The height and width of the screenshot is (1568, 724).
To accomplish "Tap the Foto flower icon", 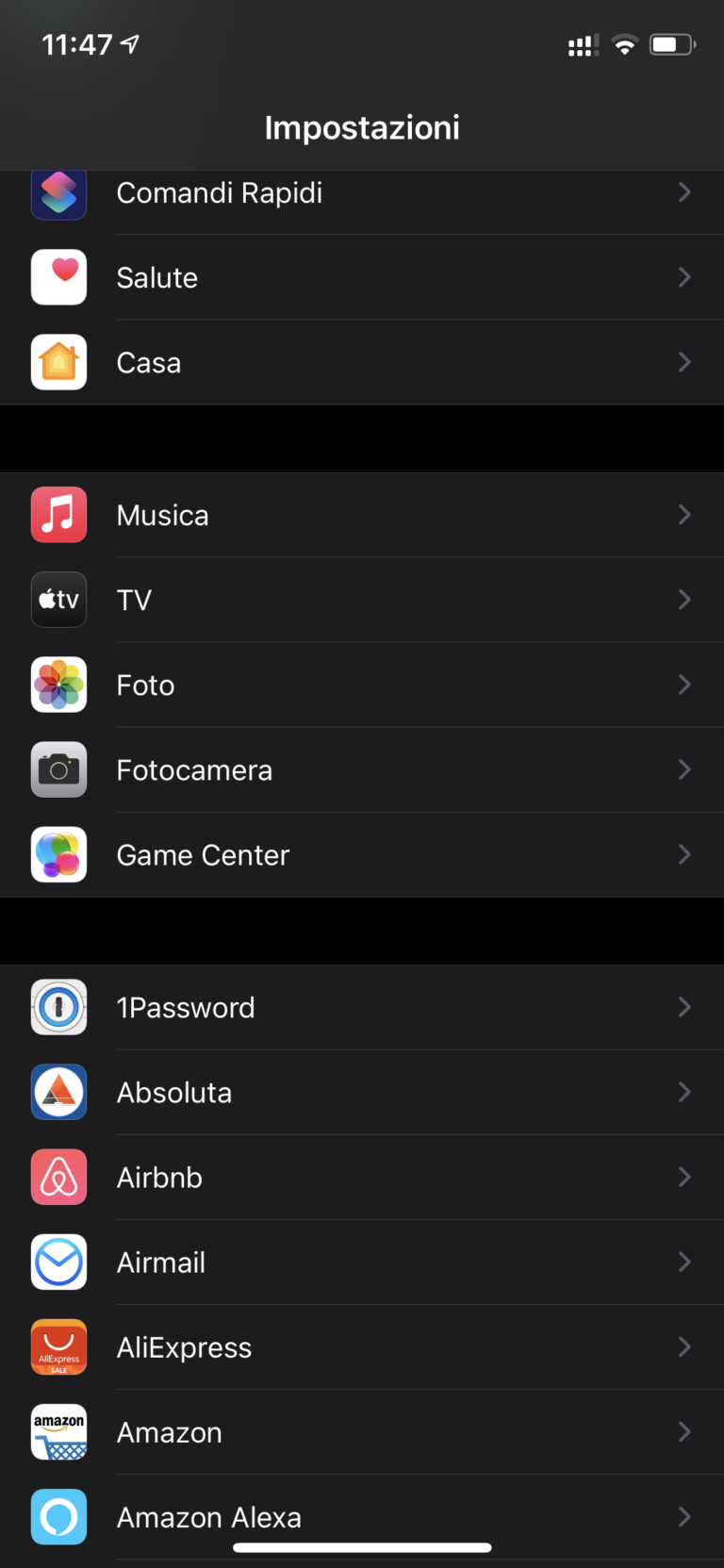I will pyautogui.click(x=58, y=685).
